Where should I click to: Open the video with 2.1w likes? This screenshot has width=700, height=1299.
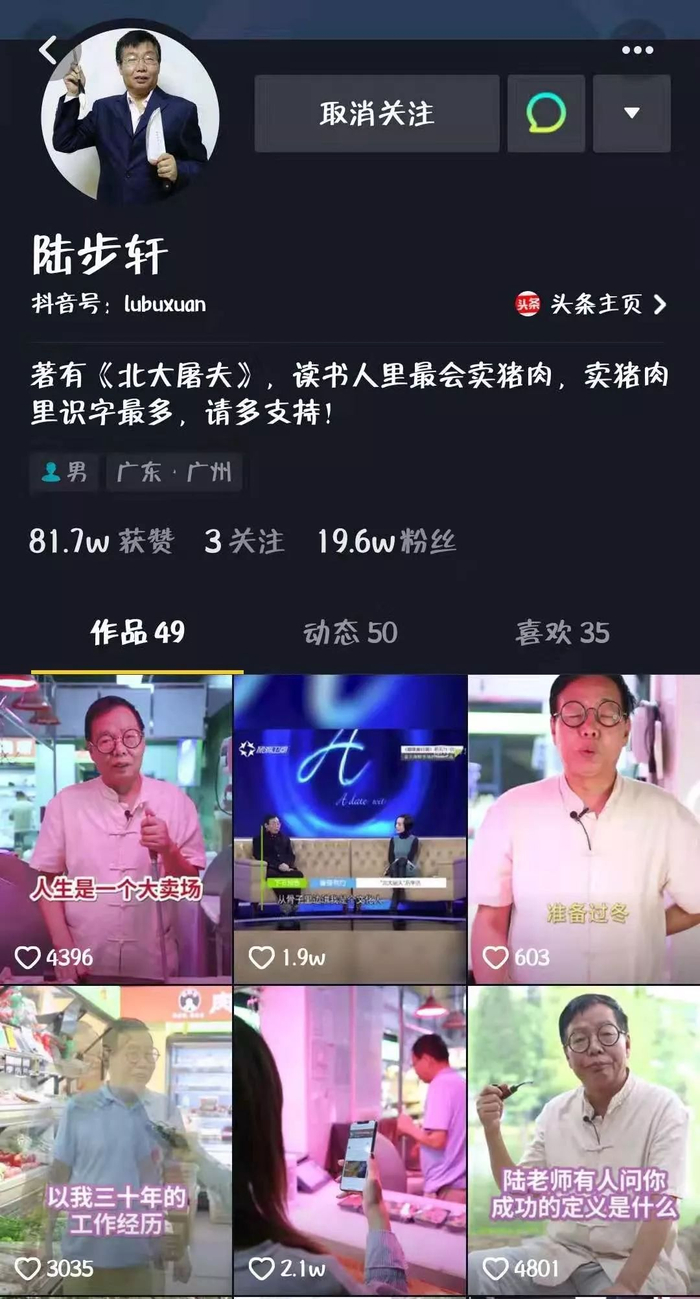(x=350, y=1141)
